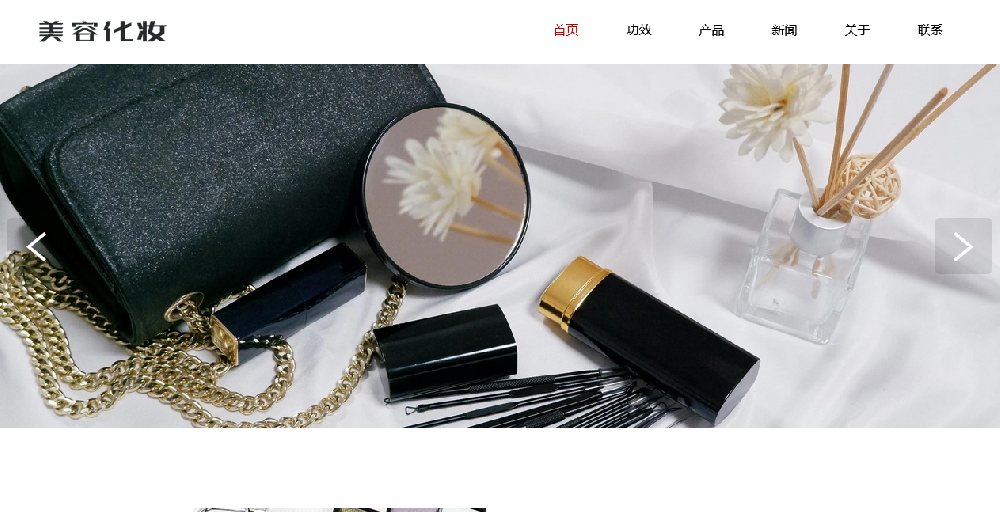The height and width of the screenshot is (512, 1000).
Task: Tap the 美容化妆 site logo
Action: tap(102, 31)
